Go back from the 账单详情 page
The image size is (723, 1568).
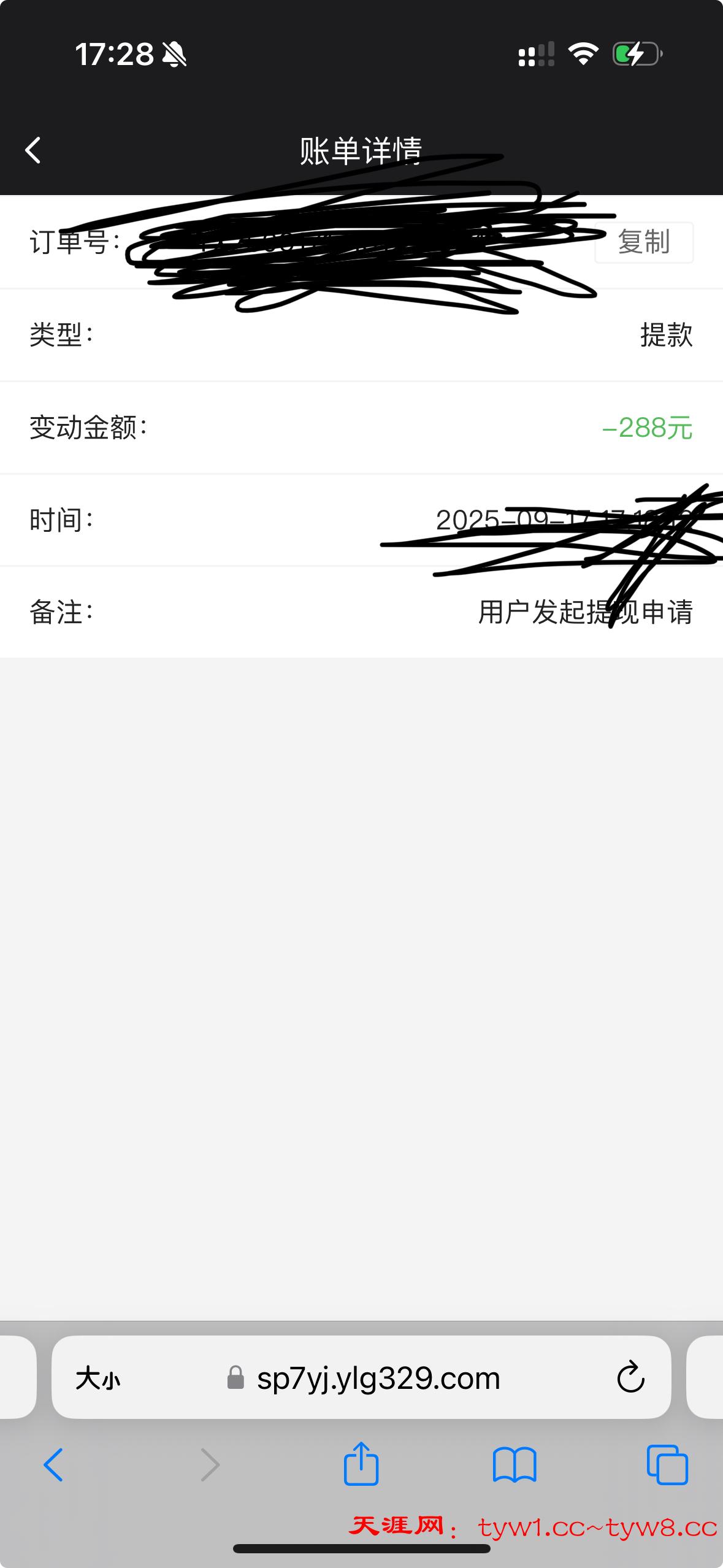pos(33,150)
